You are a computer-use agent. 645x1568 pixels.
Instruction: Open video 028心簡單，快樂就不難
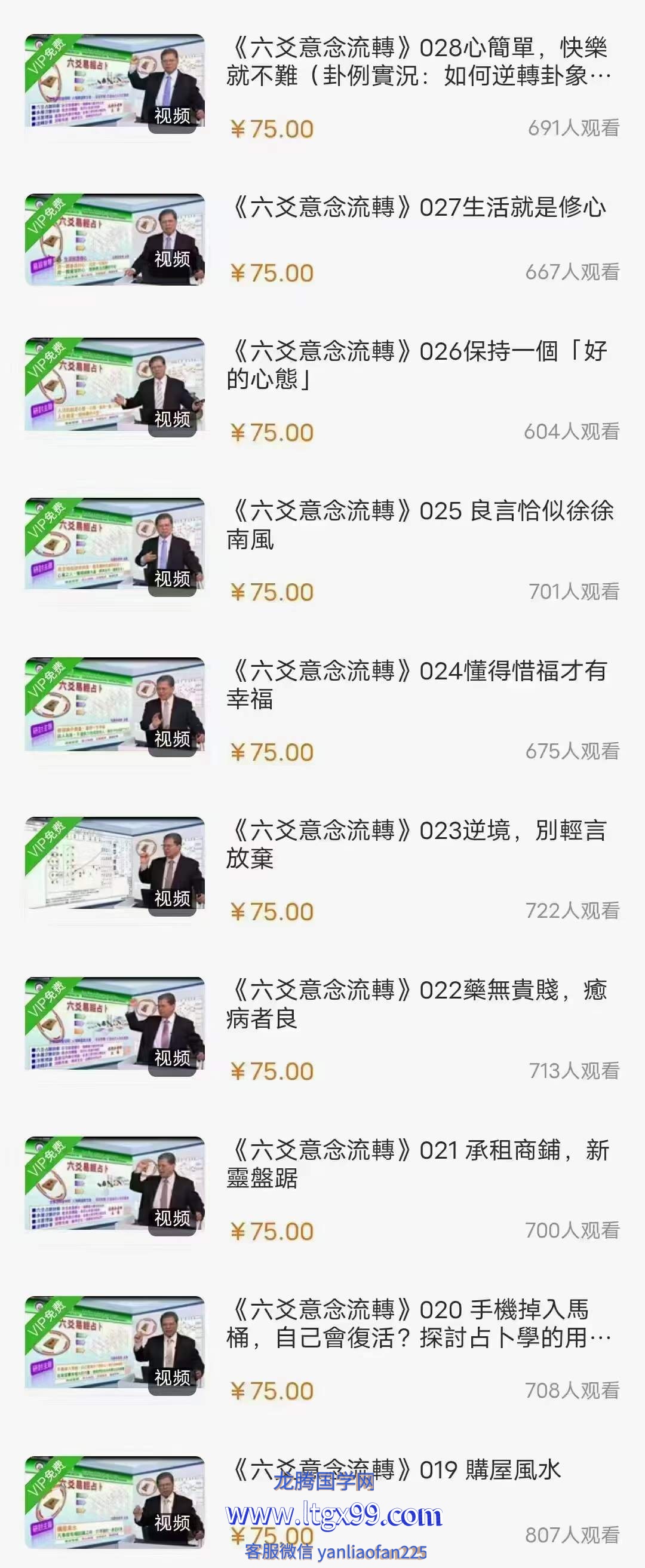(x=419, y=62)
